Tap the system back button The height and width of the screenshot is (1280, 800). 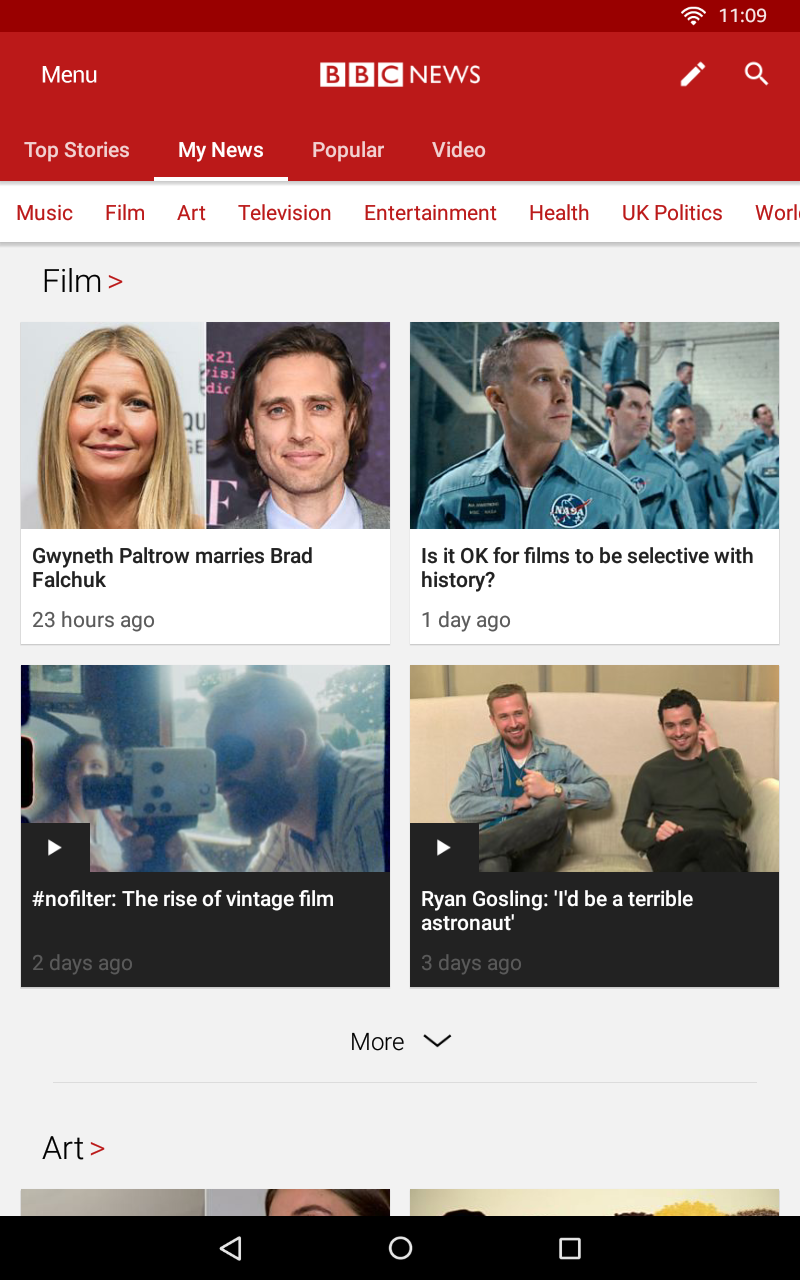pyautogui.click(x=231, y=1248)
